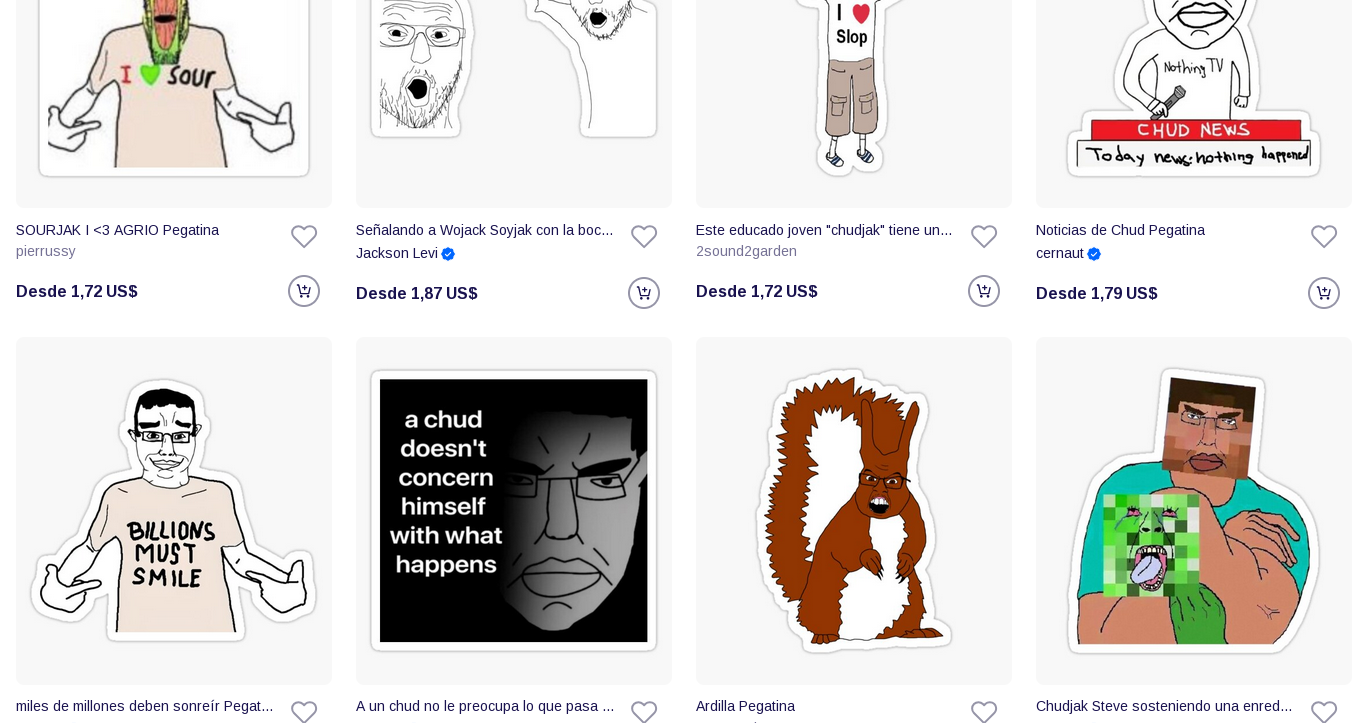1353x723 pixels.
Task: View cernaut's artist profile
Action: tap(1060, 253)
